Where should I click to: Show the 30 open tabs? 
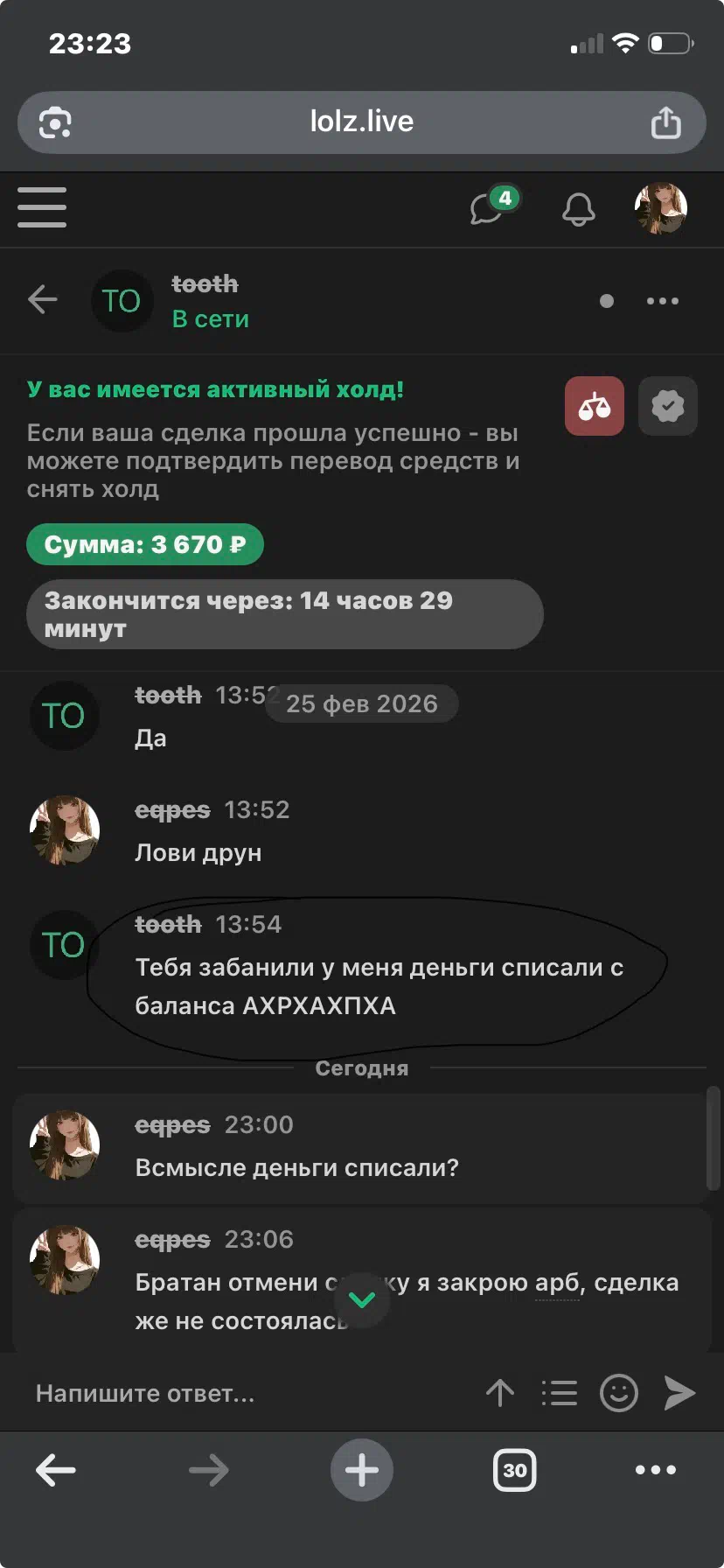click(514, 1471)
